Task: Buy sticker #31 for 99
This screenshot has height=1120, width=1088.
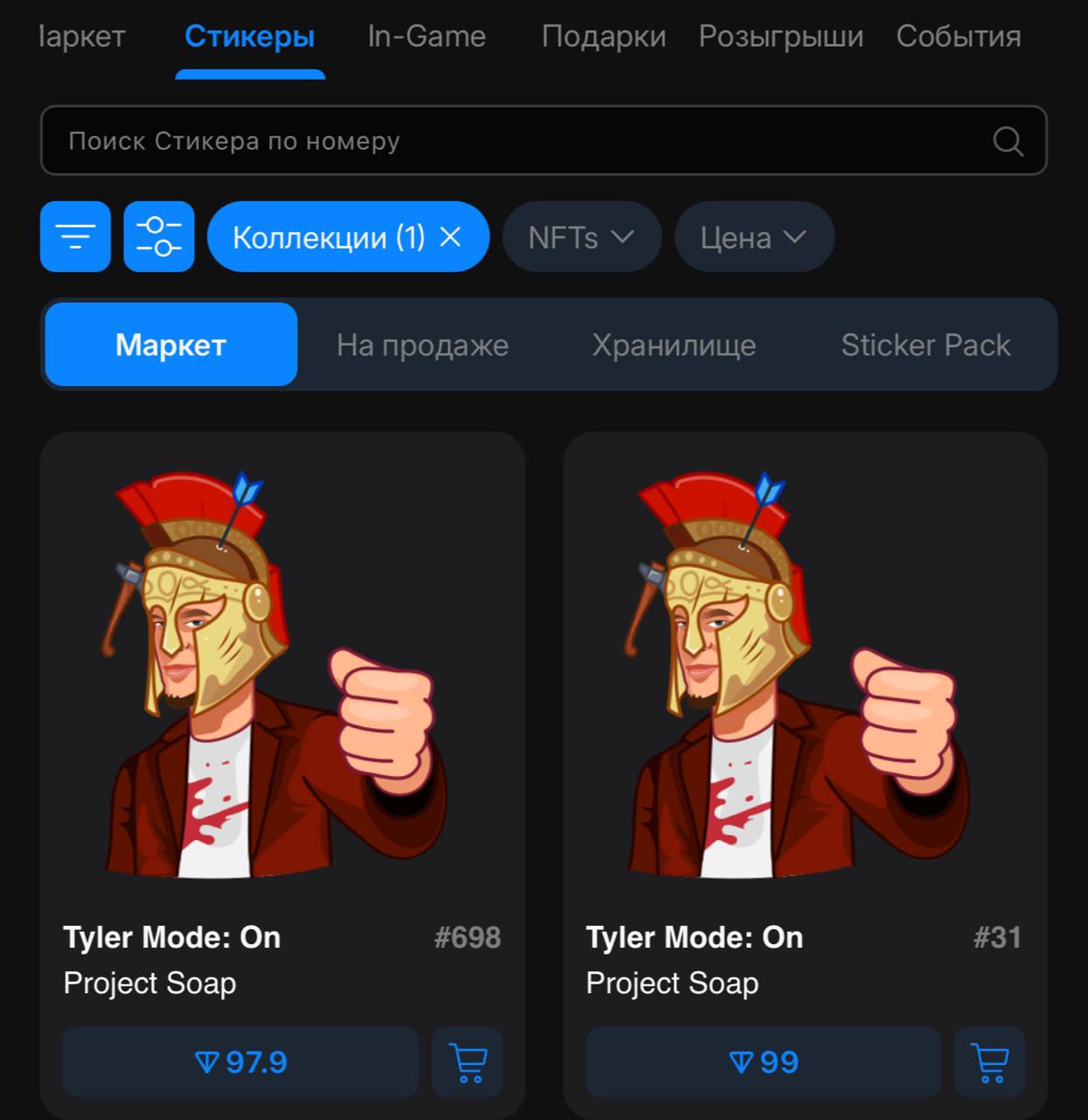Action: pyautogui.click(x=763, y=1062)
